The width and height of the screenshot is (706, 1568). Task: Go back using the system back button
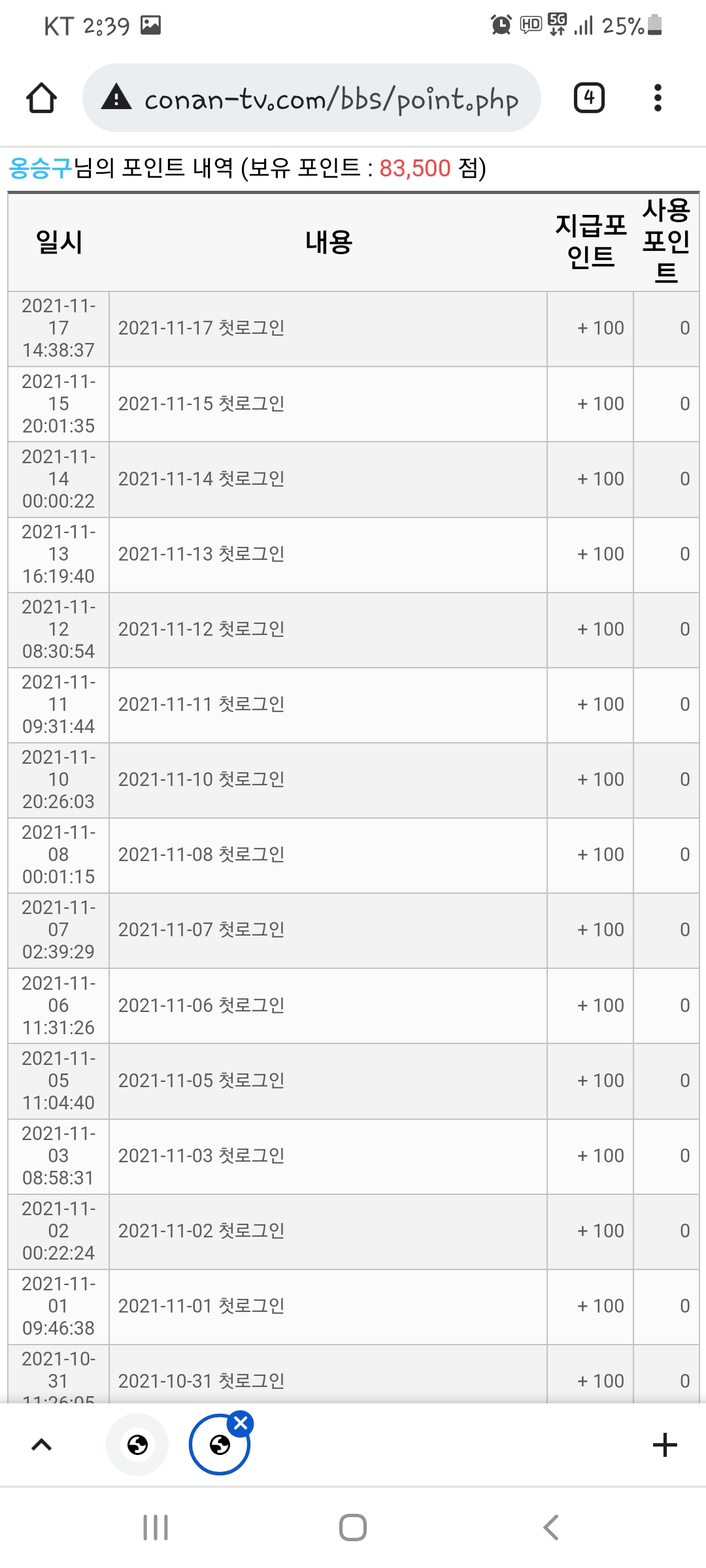550,1527
